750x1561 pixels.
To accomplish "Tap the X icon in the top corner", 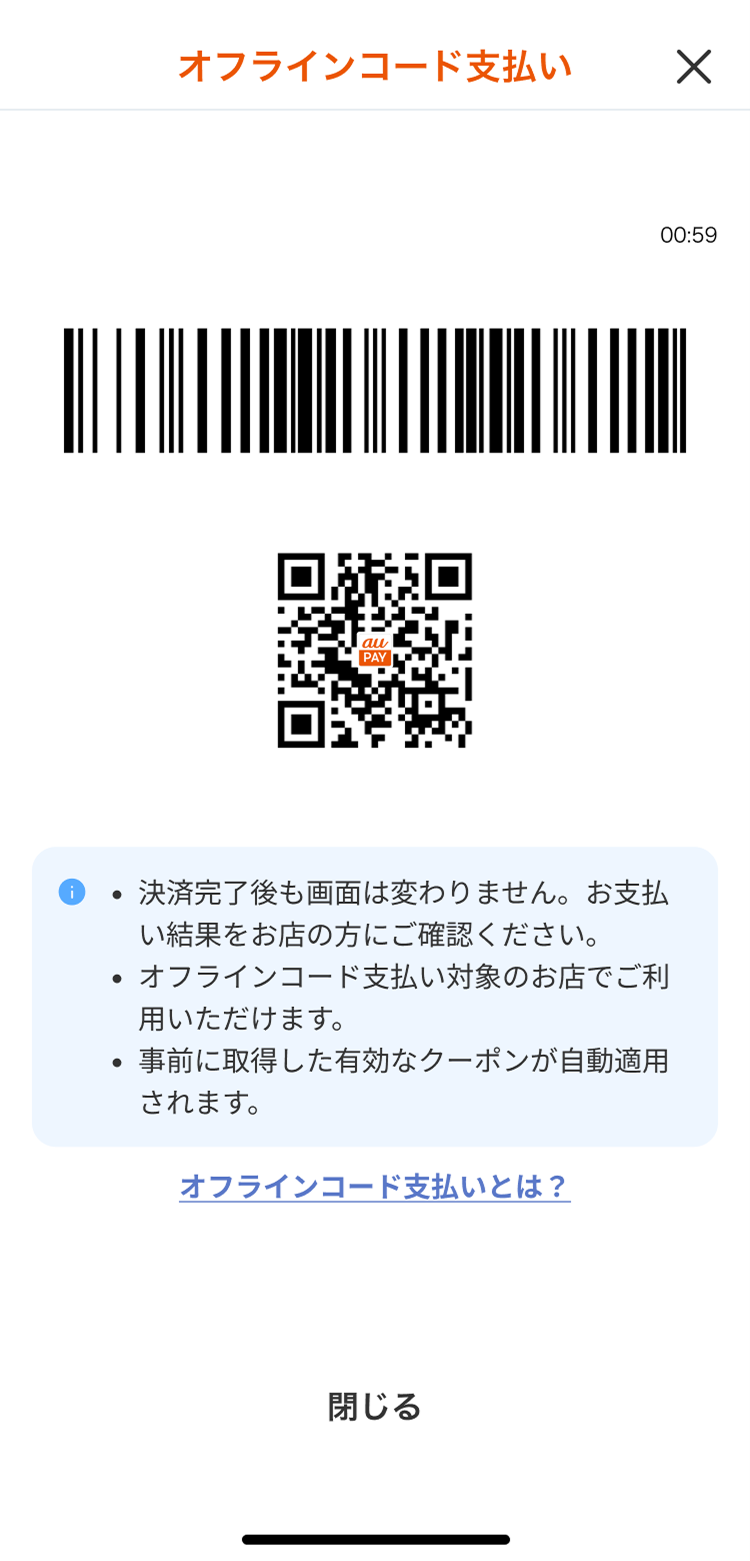I will click(x=694, y=67).
